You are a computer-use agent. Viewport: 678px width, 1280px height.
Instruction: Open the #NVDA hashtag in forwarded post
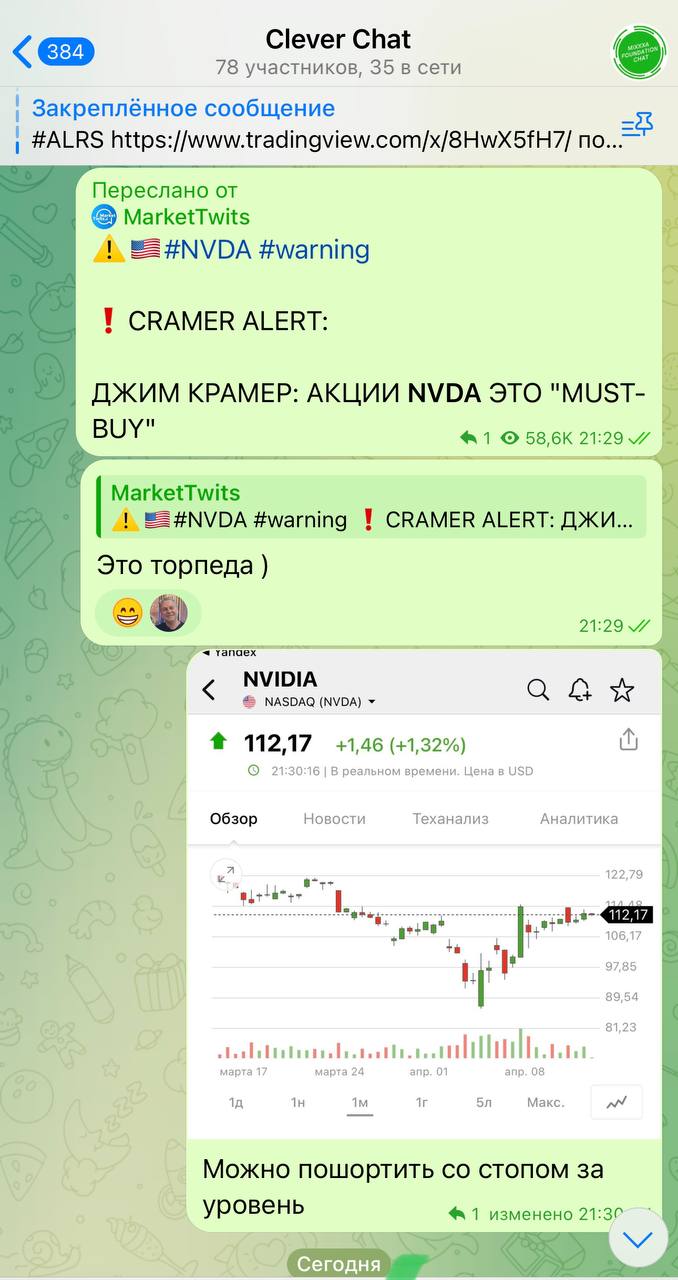[x=207, y=250]
